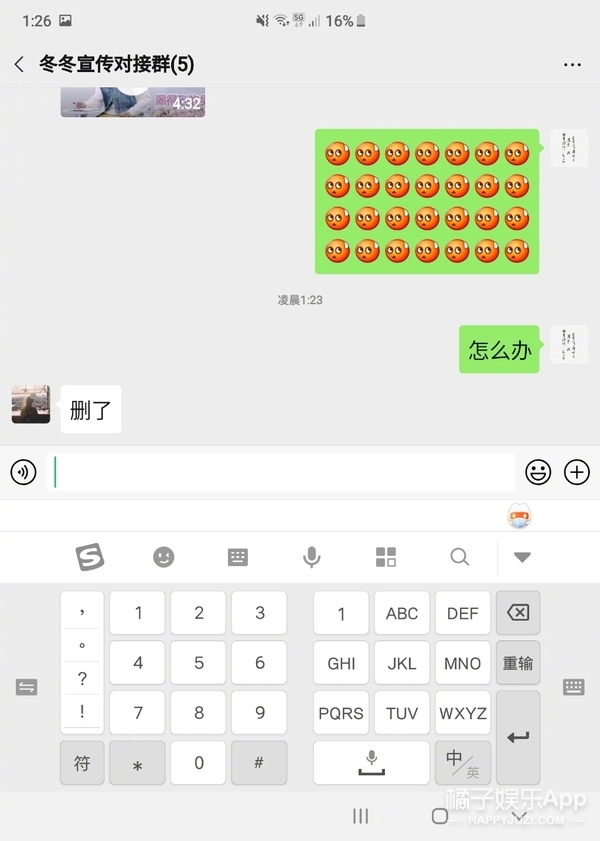Tap the backspace key
600x841 pixels.
[x=518, y=613]
